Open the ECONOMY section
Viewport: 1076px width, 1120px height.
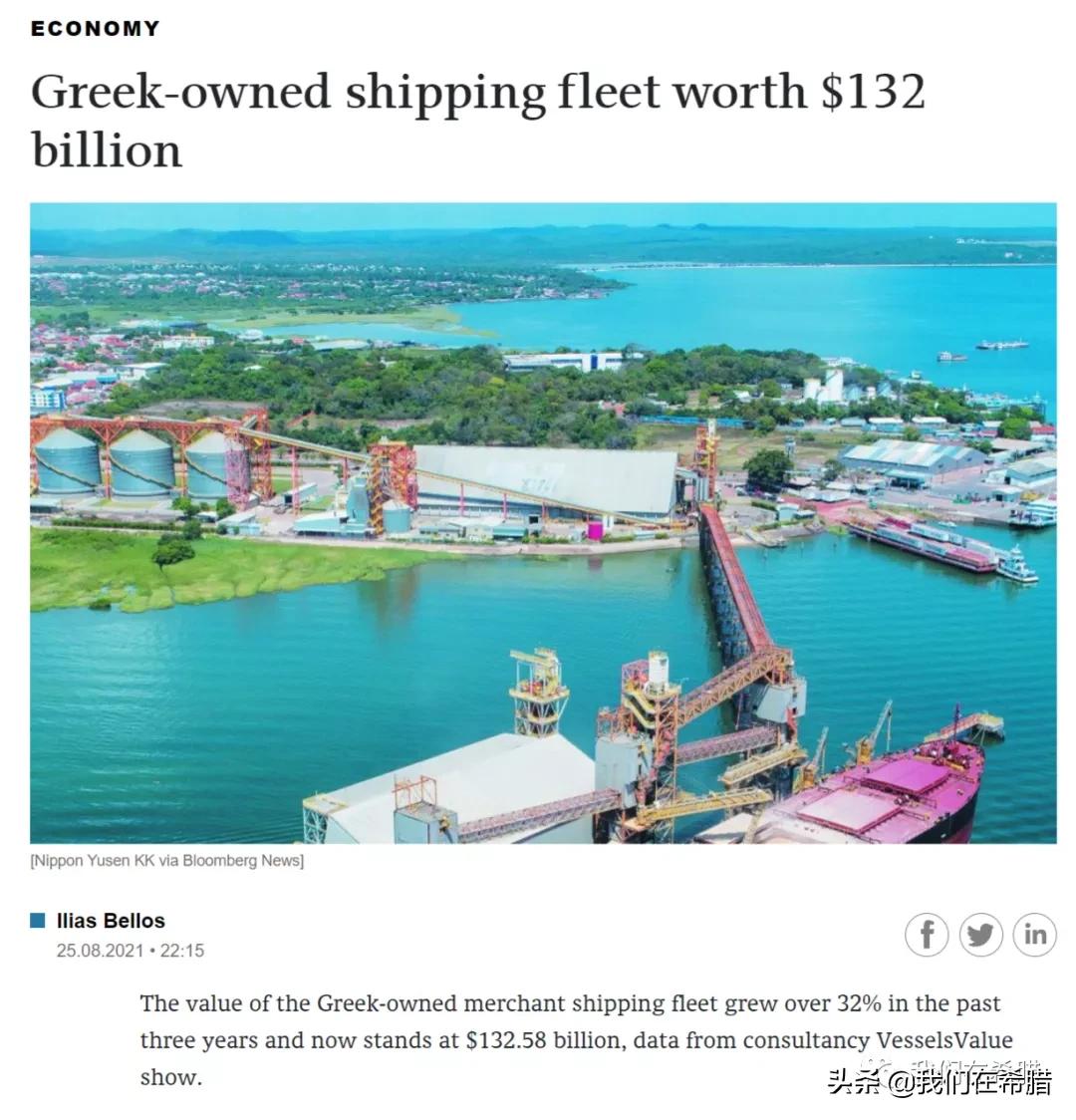[96, 28]
